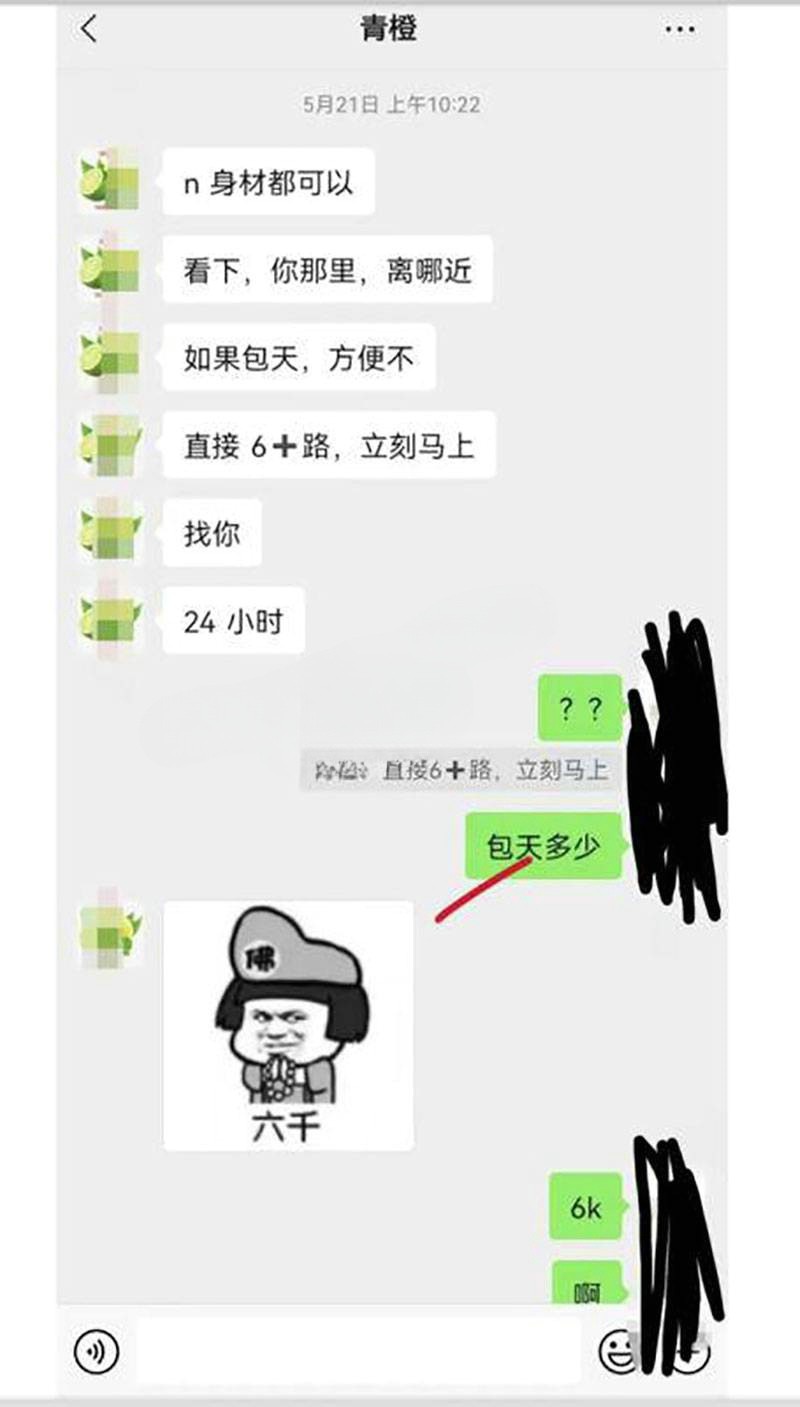Go back from the 青橙 chat
The image size is (800, 1407).
(89, 30)
